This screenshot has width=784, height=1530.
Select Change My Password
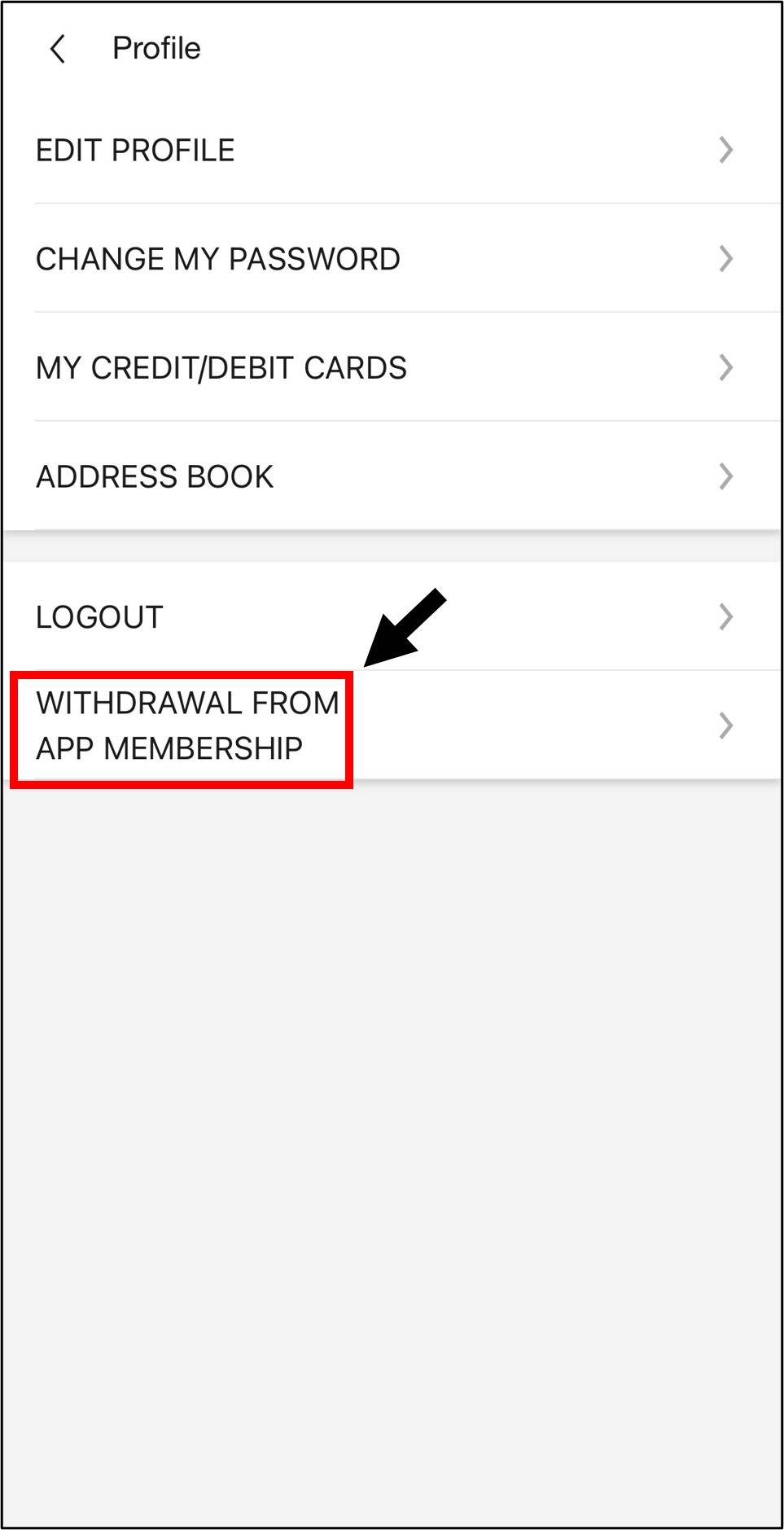391,259
